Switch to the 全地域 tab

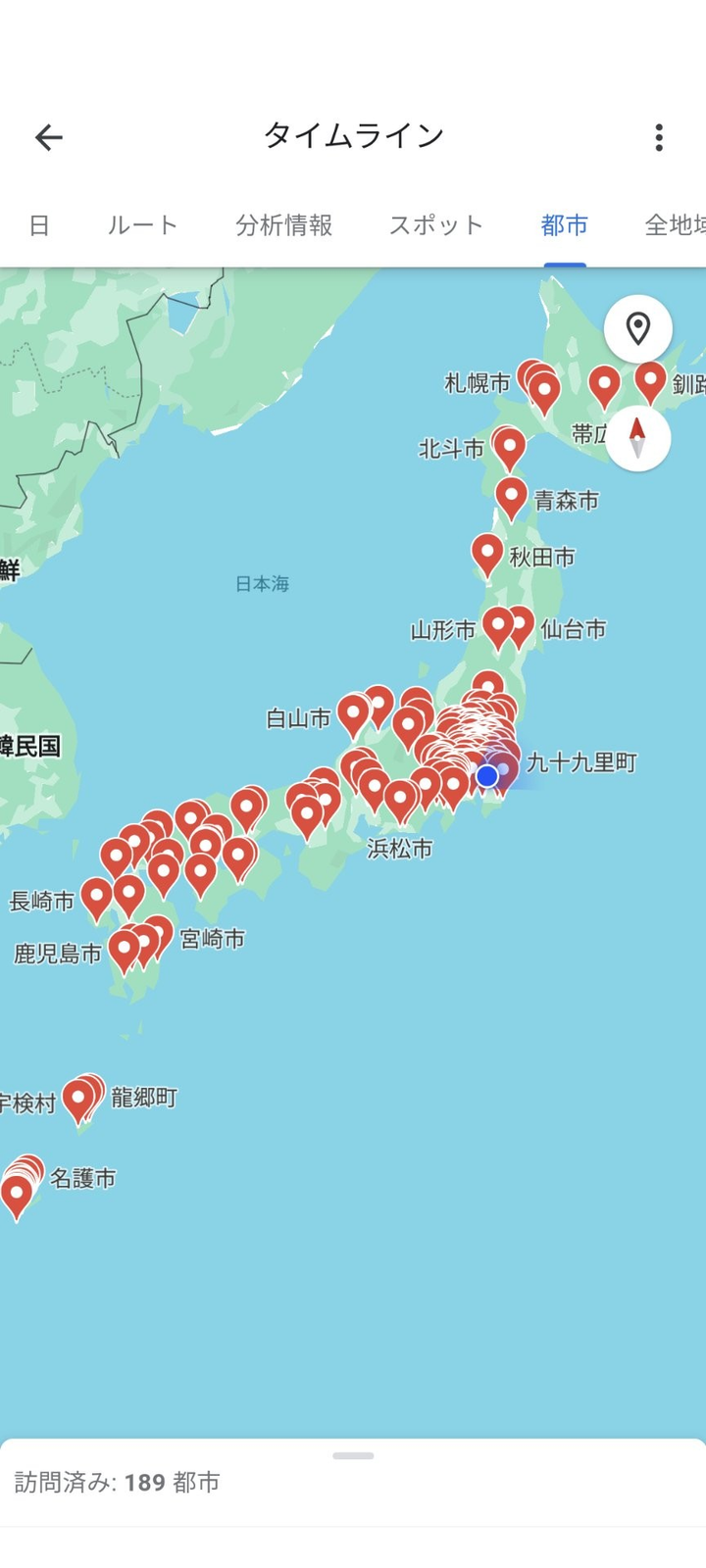(x=675, y=225)
